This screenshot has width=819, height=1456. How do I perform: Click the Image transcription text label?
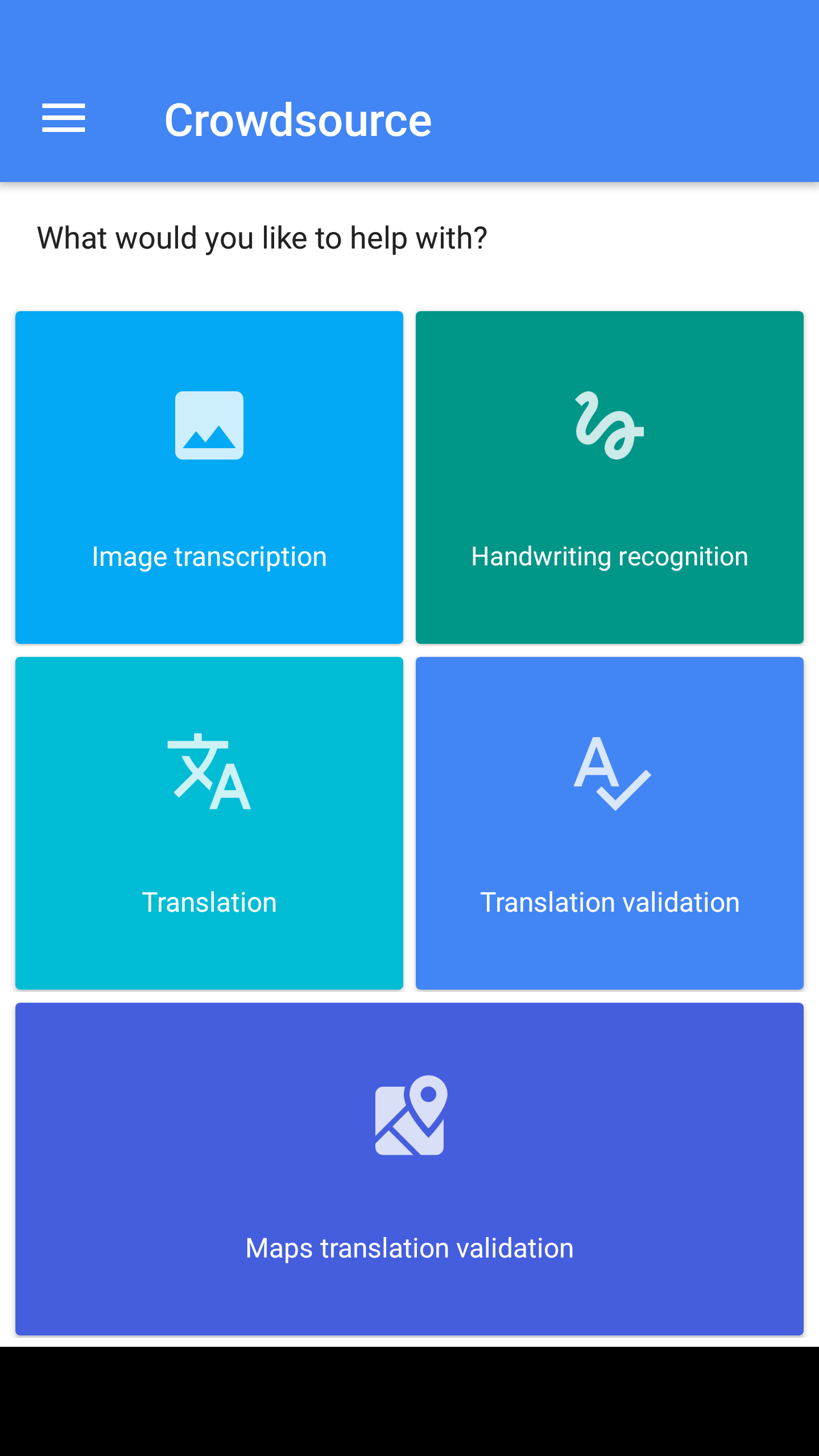[209, 556]
